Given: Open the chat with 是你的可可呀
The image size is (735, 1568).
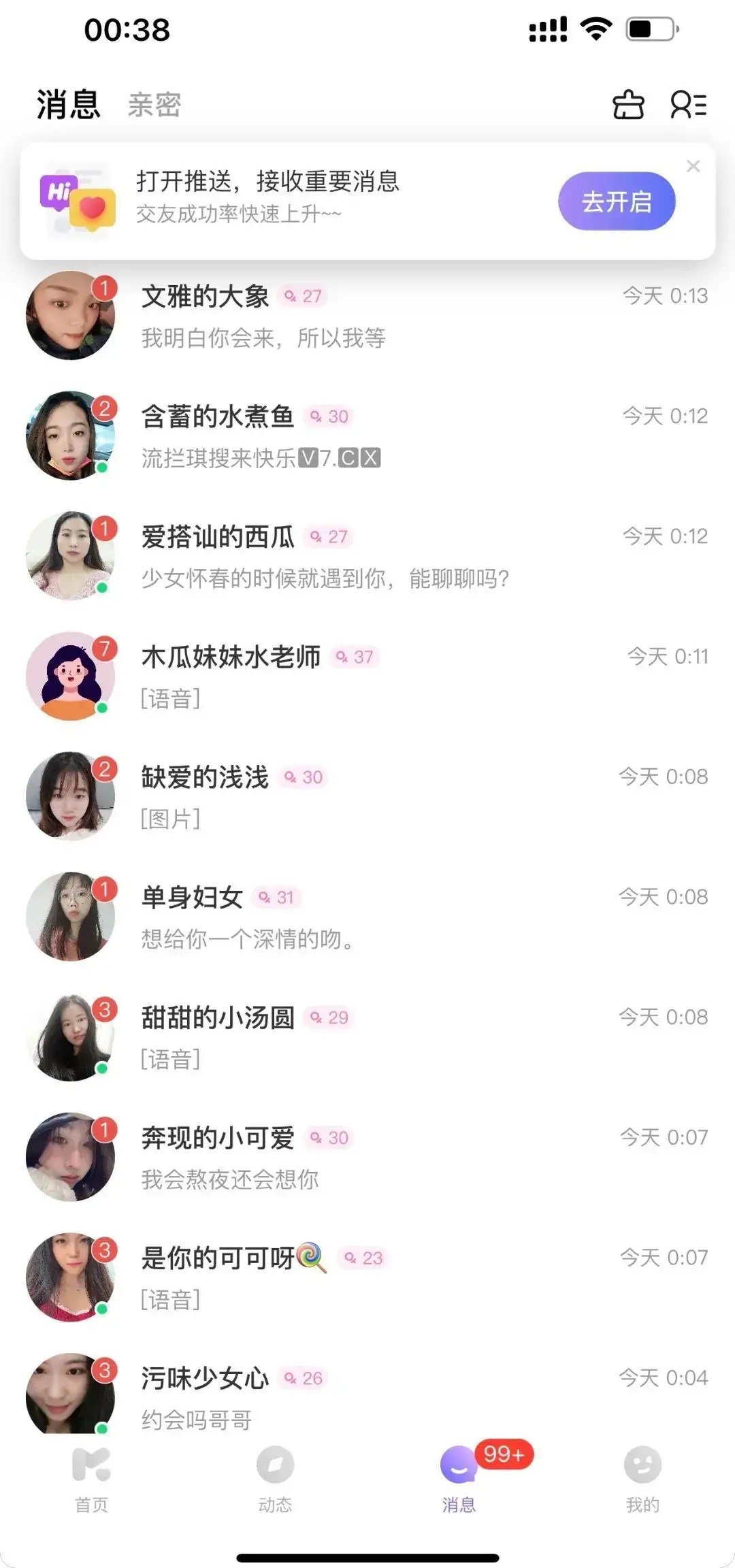Looking at the screenshot, I should point(367,1278).
